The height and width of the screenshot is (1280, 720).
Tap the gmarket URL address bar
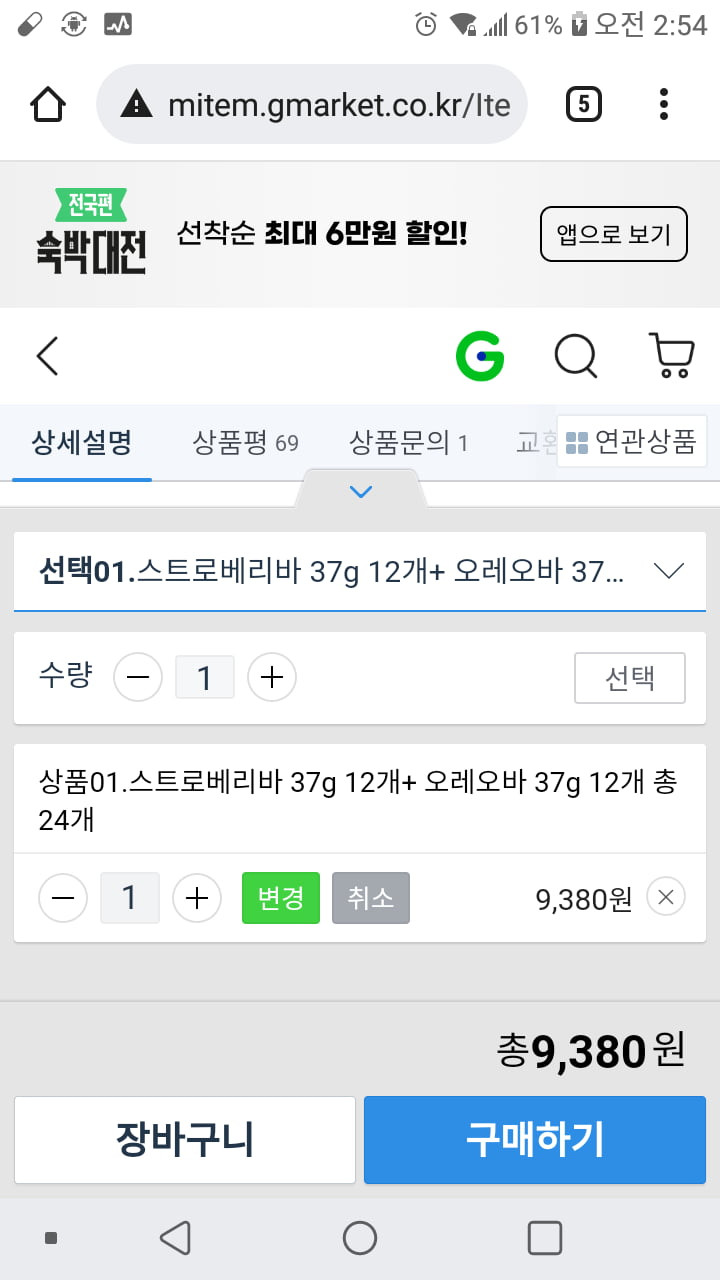pos(311,104)
